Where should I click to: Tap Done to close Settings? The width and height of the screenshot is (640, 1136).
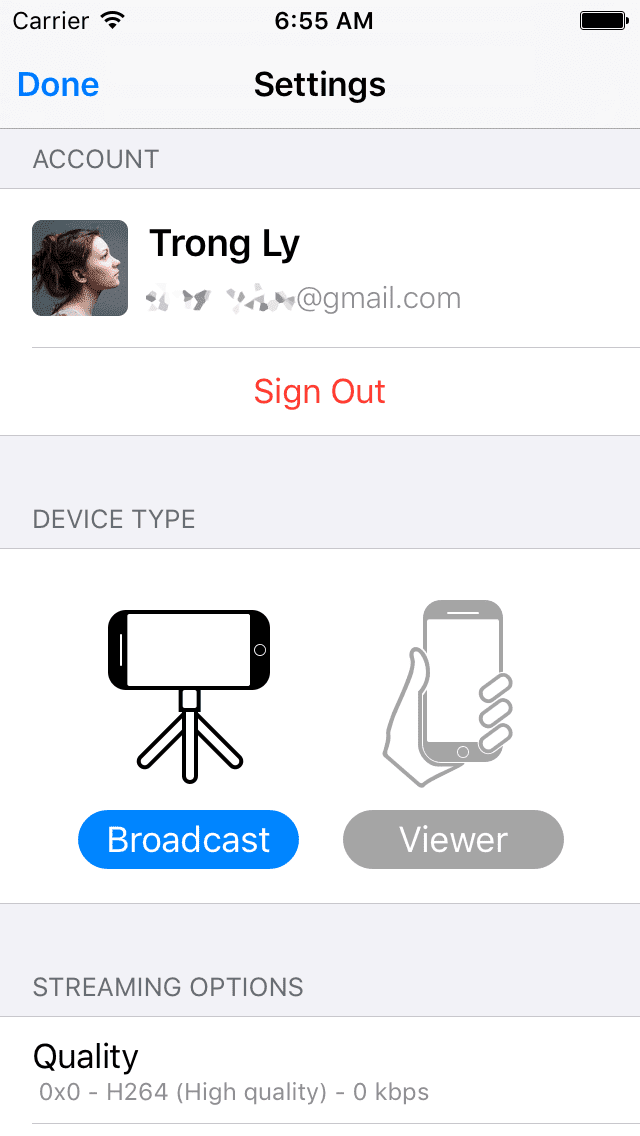58,85
